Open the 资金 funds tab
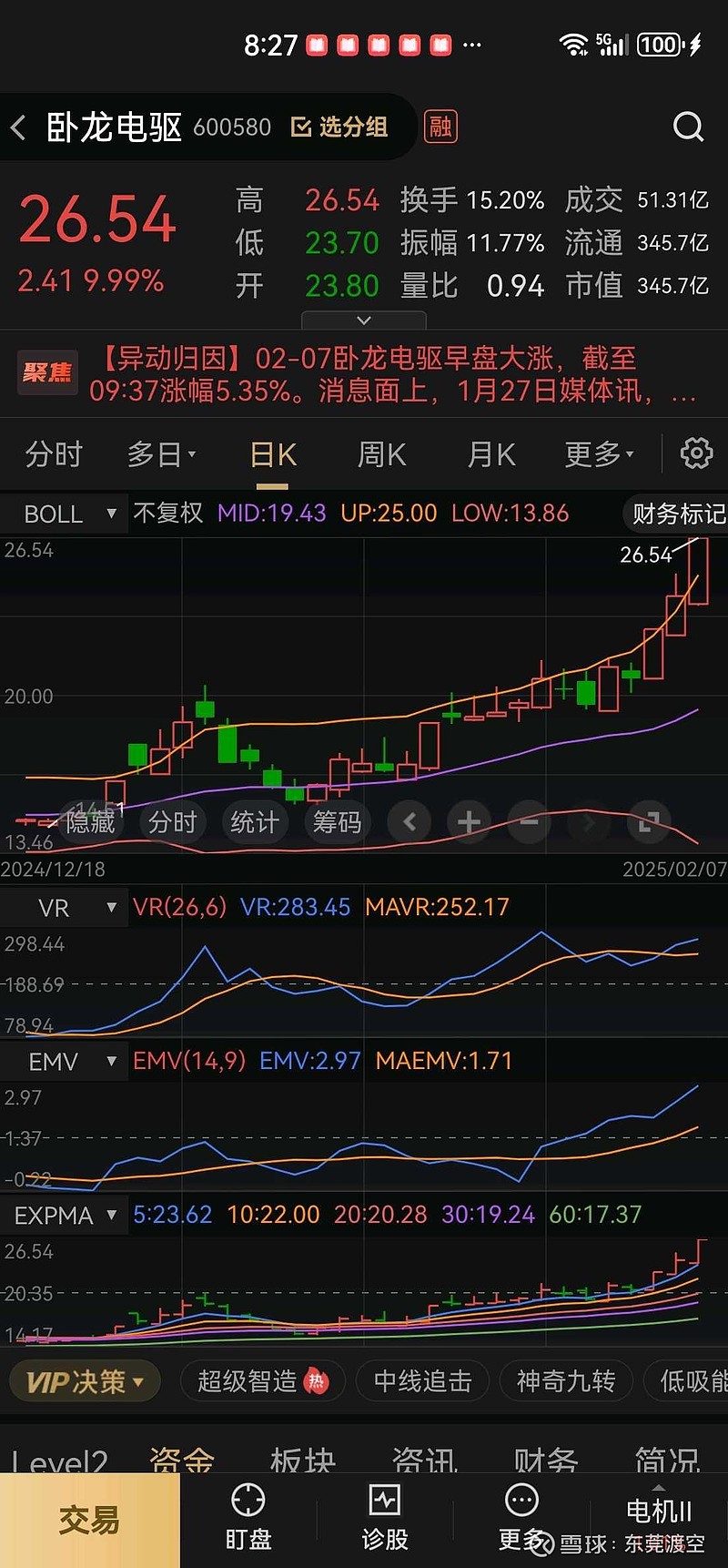Image resolution: width=728 pixels, height=1568 pixels. [x=181, y=1461]
